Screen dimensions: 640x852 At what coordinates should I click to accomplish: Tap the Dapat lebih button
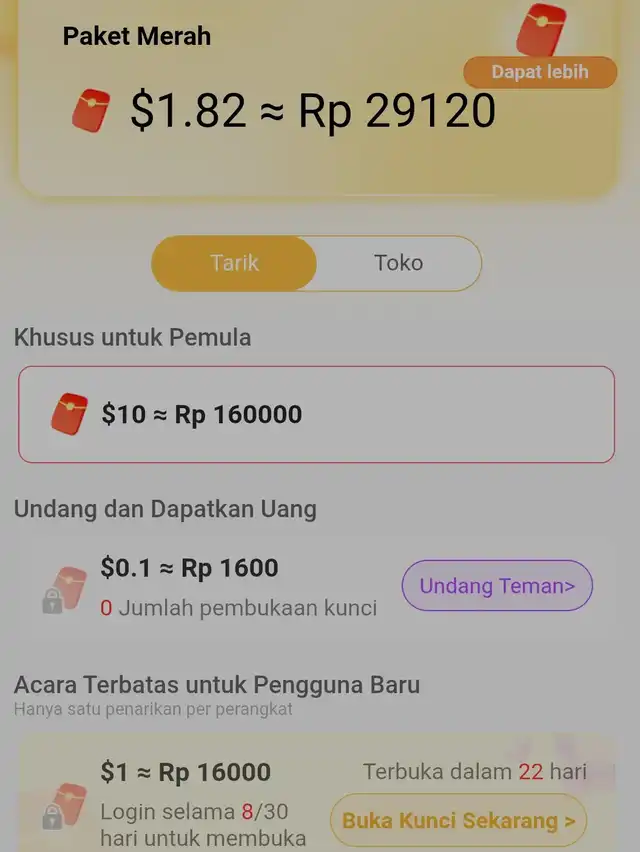[540, 72]
